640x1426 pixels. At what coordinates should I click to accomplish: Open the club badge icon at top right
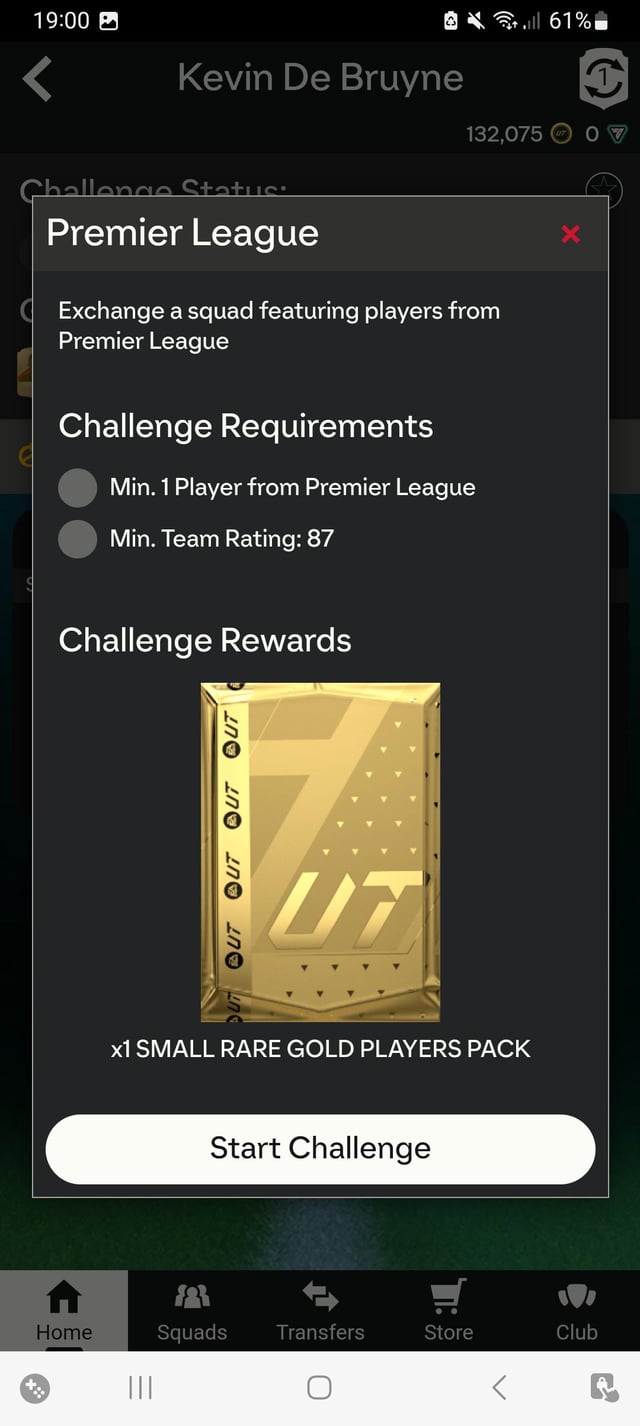tap(603, 80)
